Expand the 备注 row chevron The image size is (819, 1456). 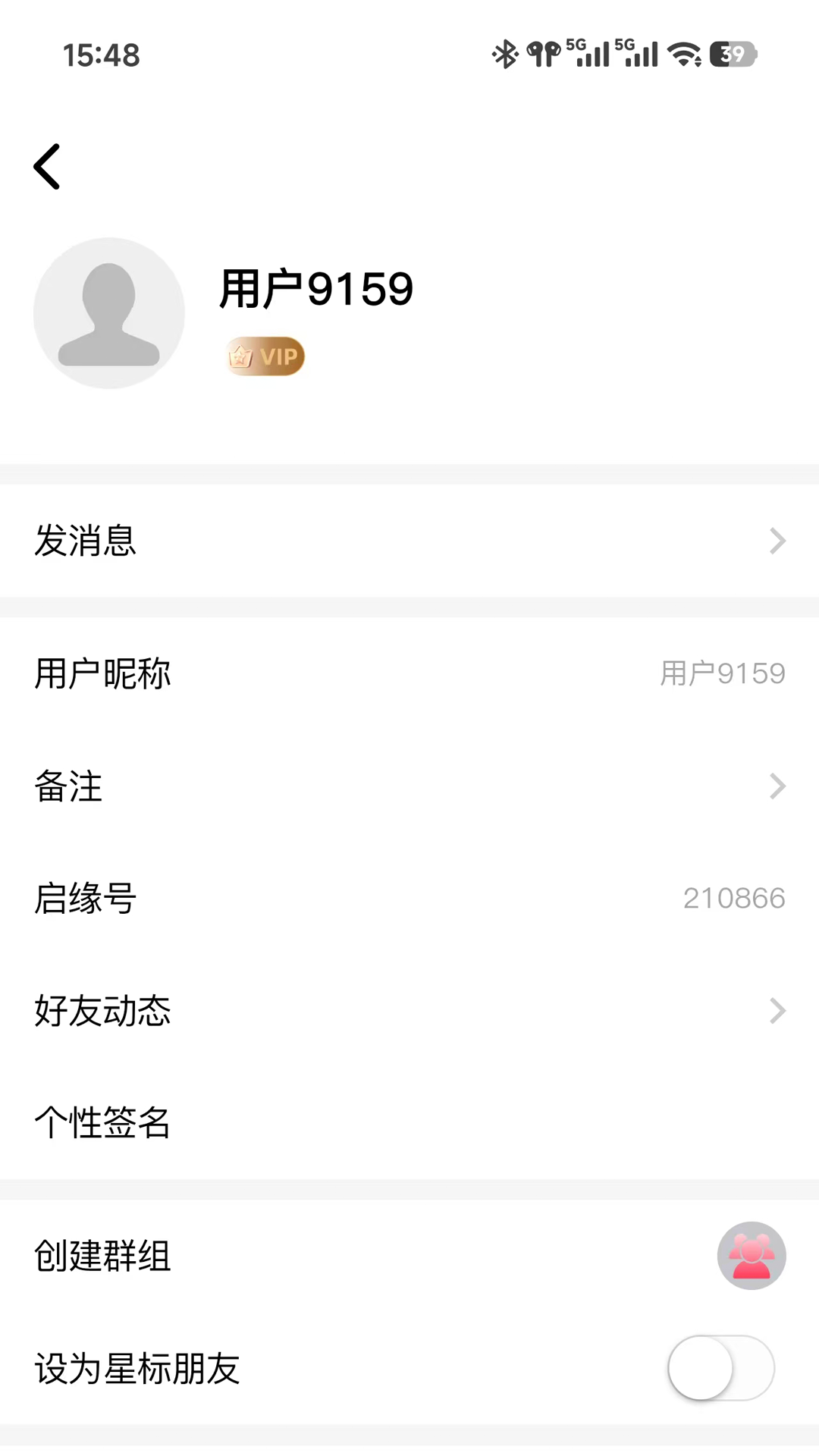pos(777,786)
